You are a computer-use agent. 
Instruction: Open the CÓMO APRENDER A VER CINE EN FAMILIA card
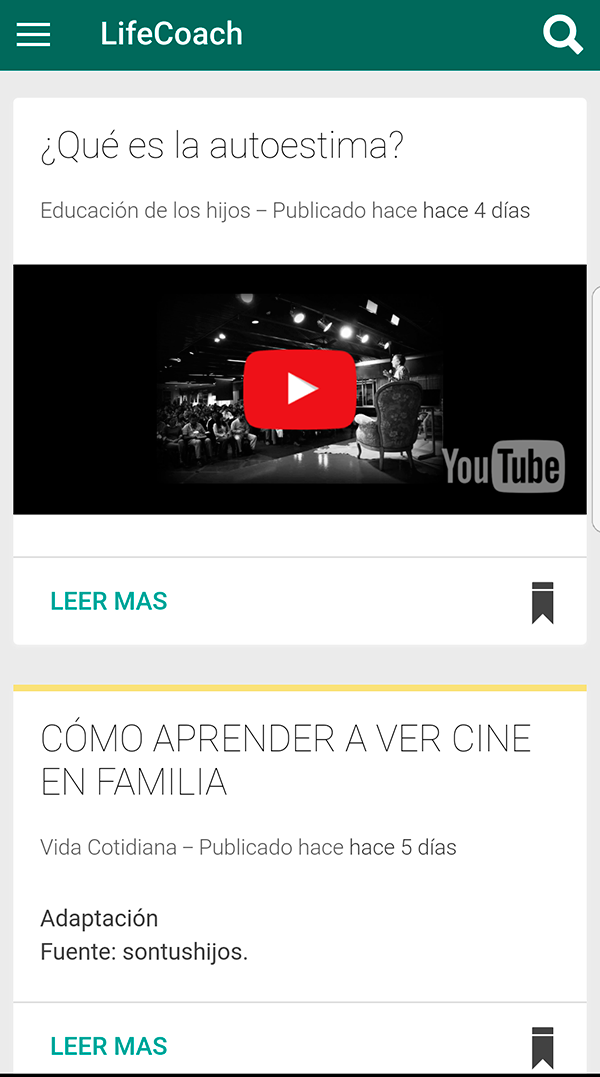285,759
